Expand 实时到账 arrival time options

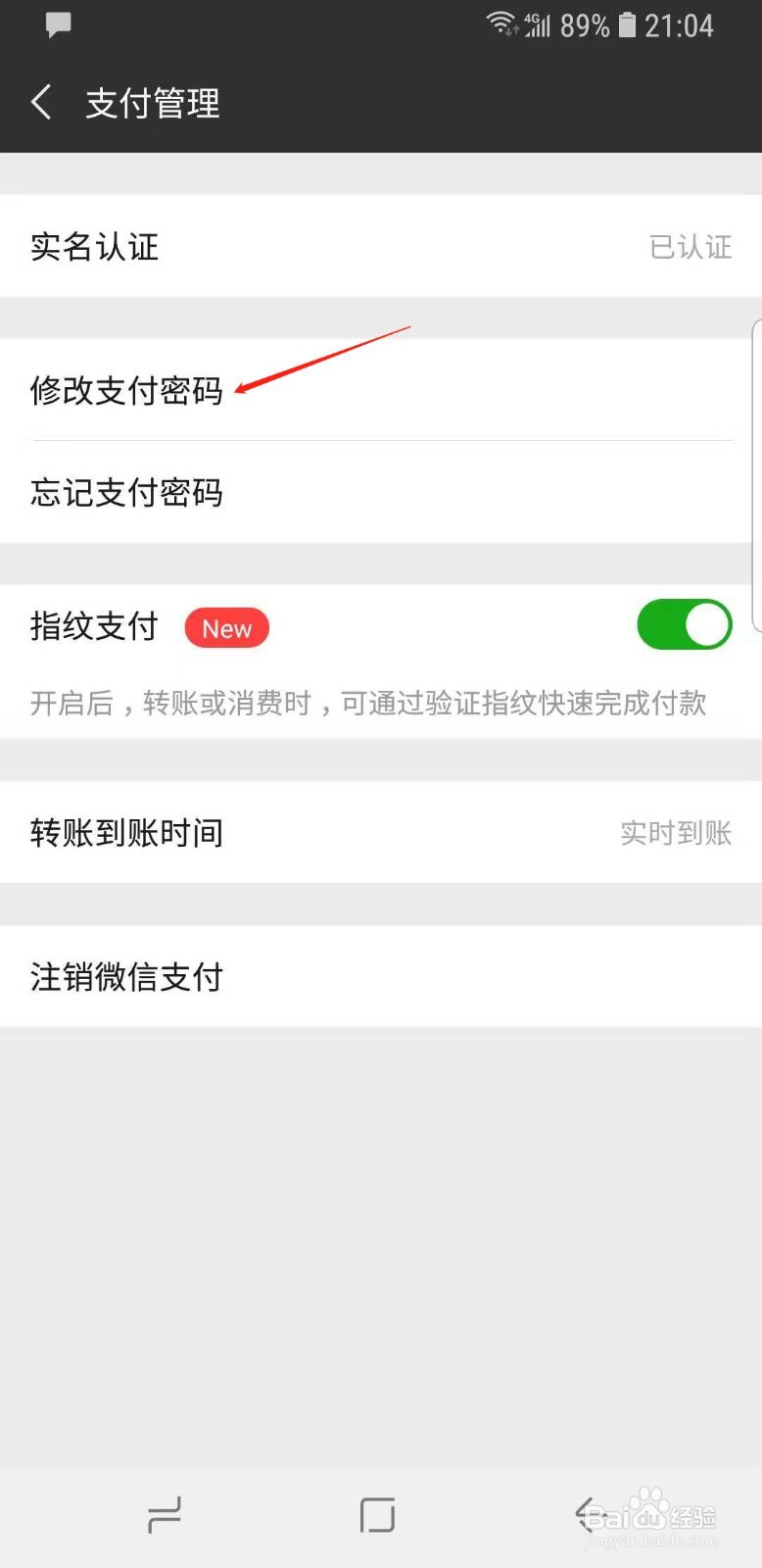676,833
